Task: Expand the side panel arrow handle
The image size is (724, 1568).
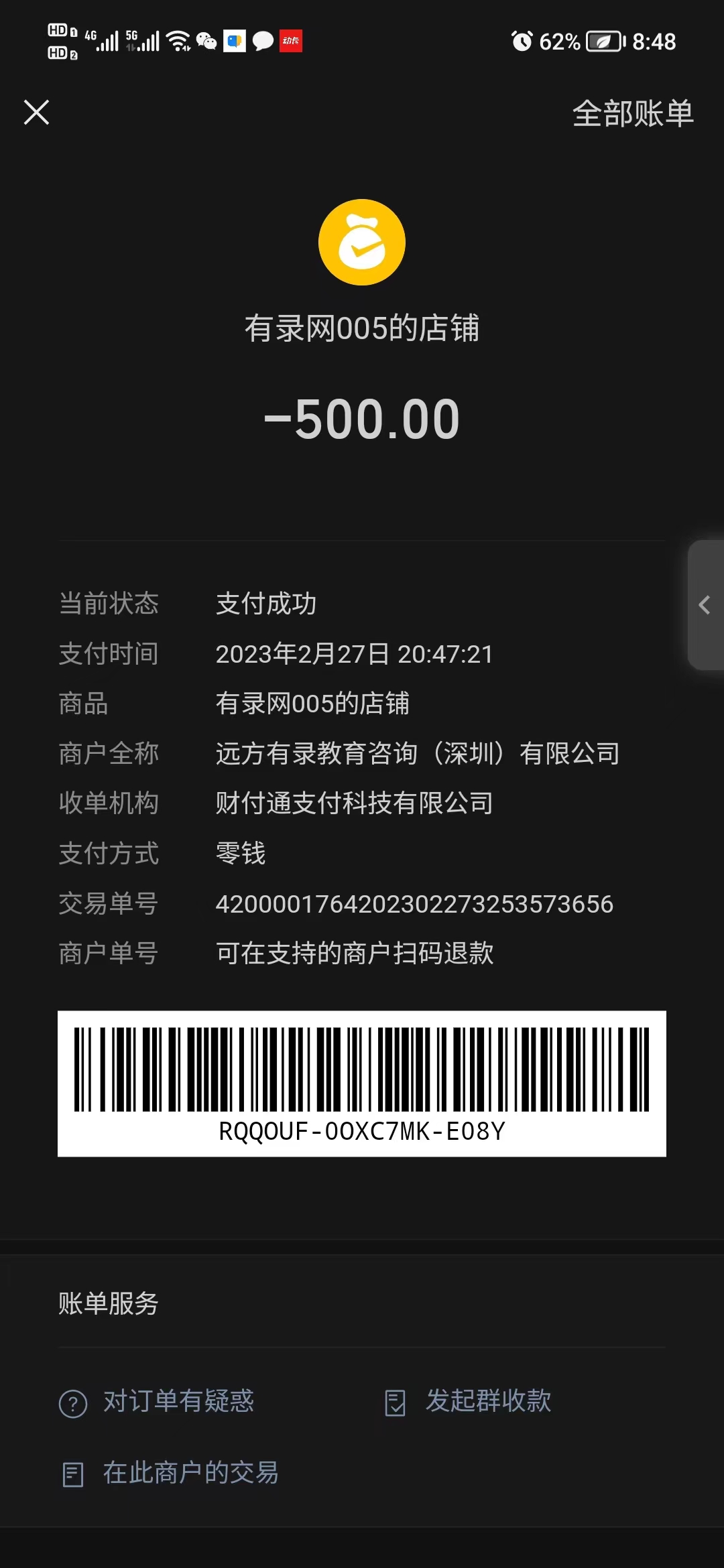Action: (705, 605)
